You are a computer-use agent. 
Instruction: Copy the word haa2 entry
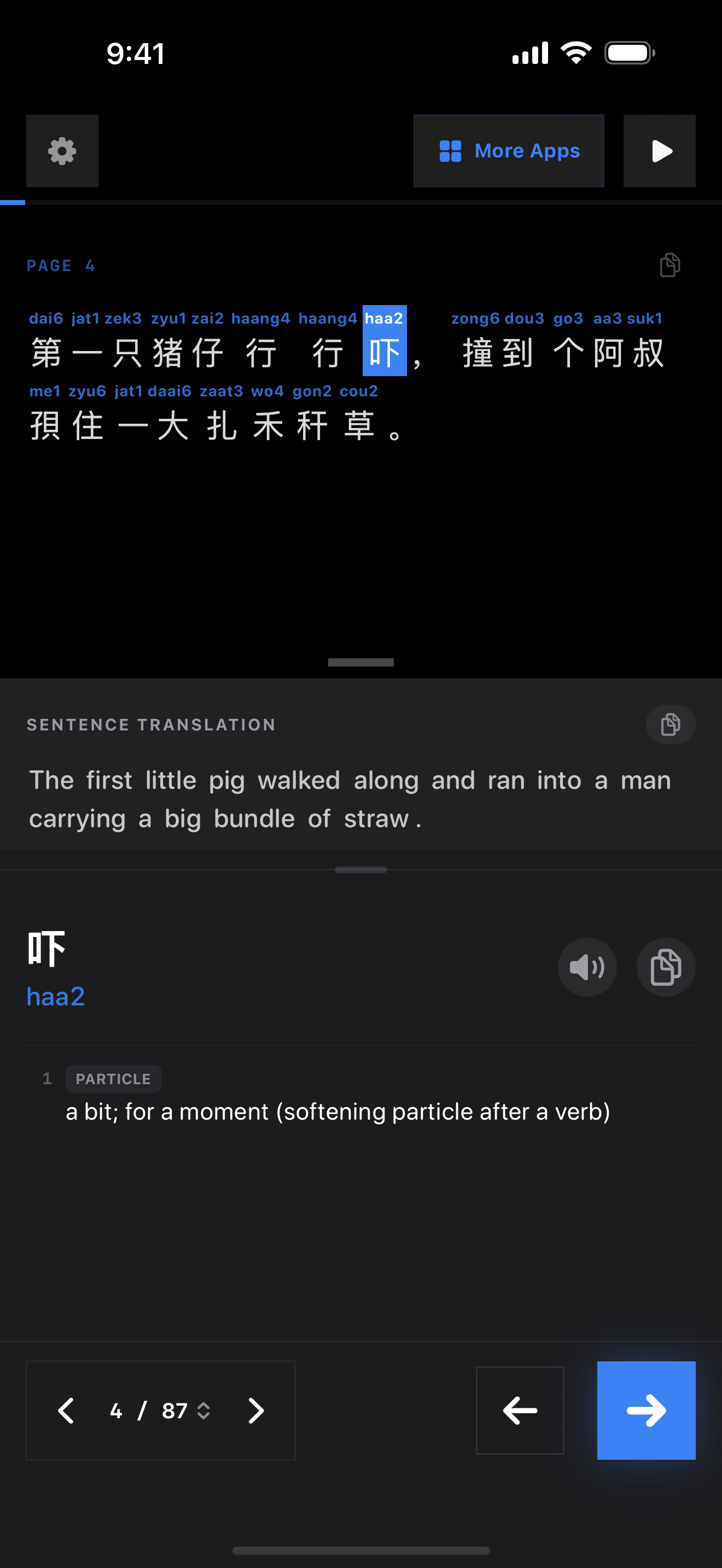[665, 967]
